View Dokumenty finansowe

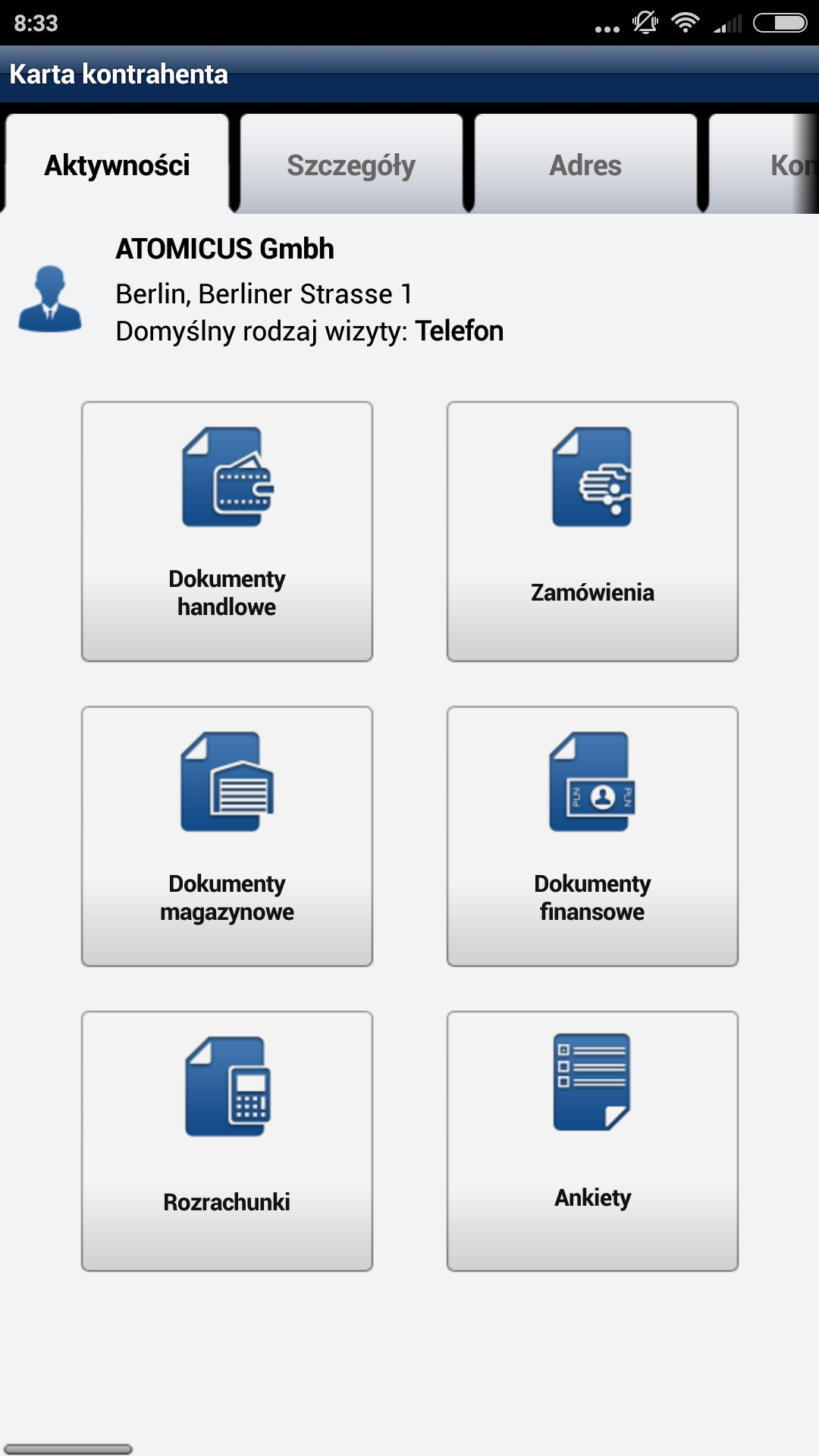tap(592, 836)
